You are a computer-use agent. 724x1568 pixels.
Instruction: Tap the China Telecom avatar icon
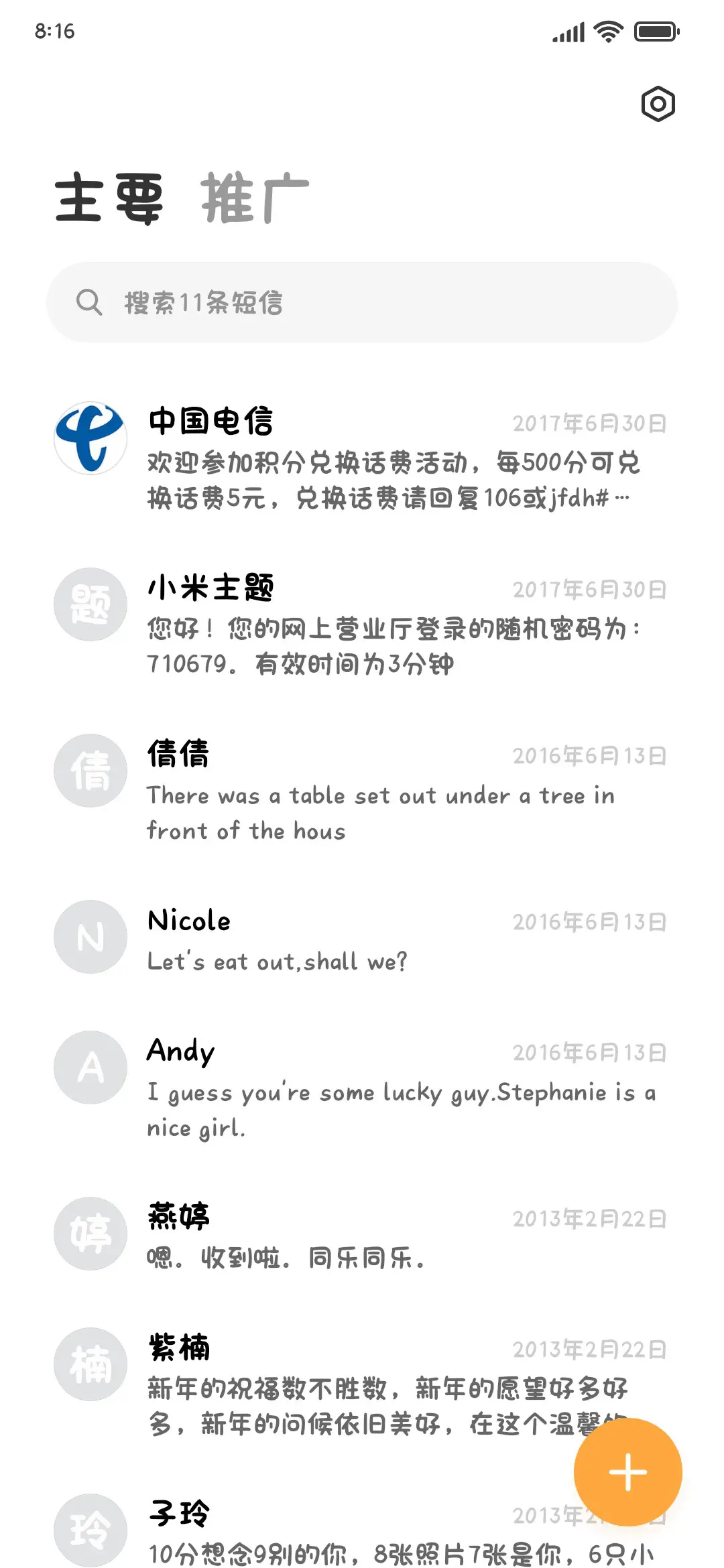coord(90,437)
